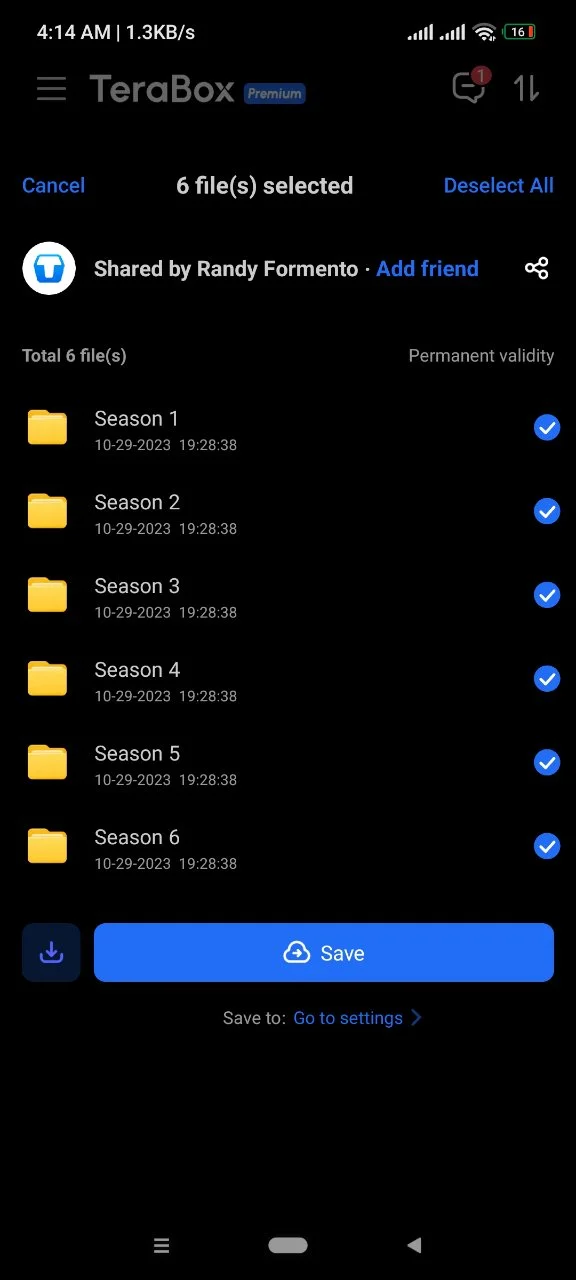Download the selected files

(51, 952)
